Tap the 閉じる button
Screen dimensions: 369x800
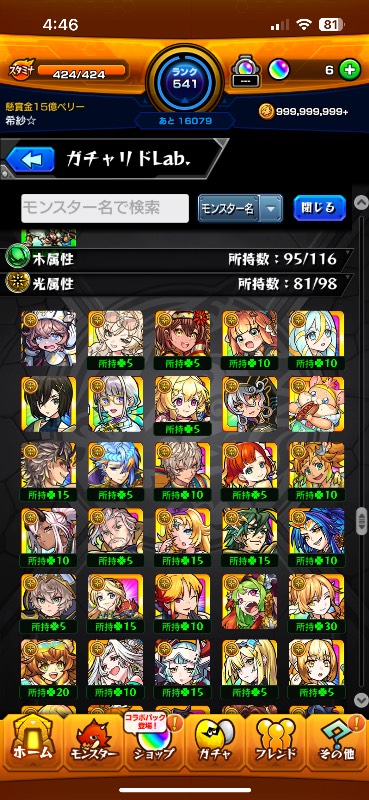319,208
